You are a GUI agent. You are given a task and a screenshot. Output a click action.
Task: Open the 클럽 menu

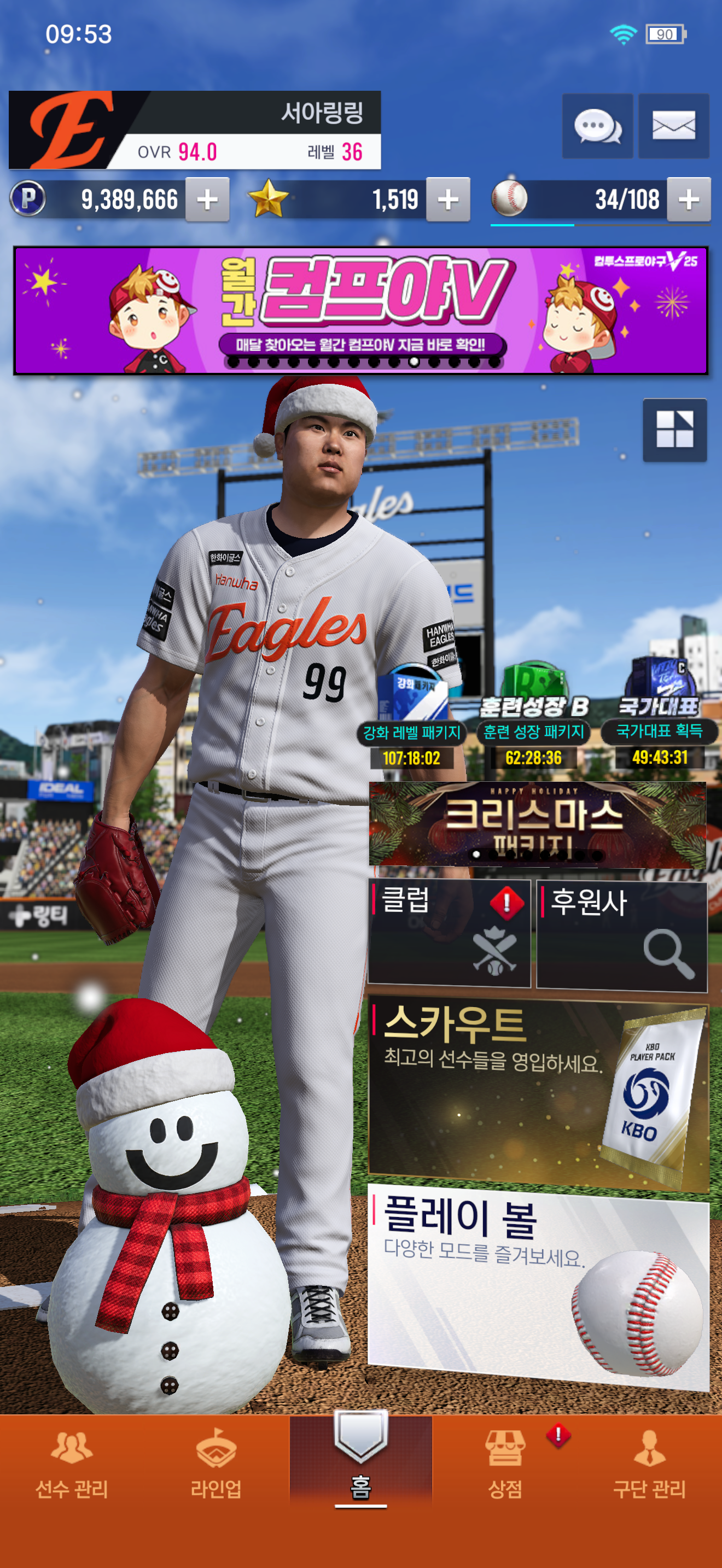coord(449,933)
